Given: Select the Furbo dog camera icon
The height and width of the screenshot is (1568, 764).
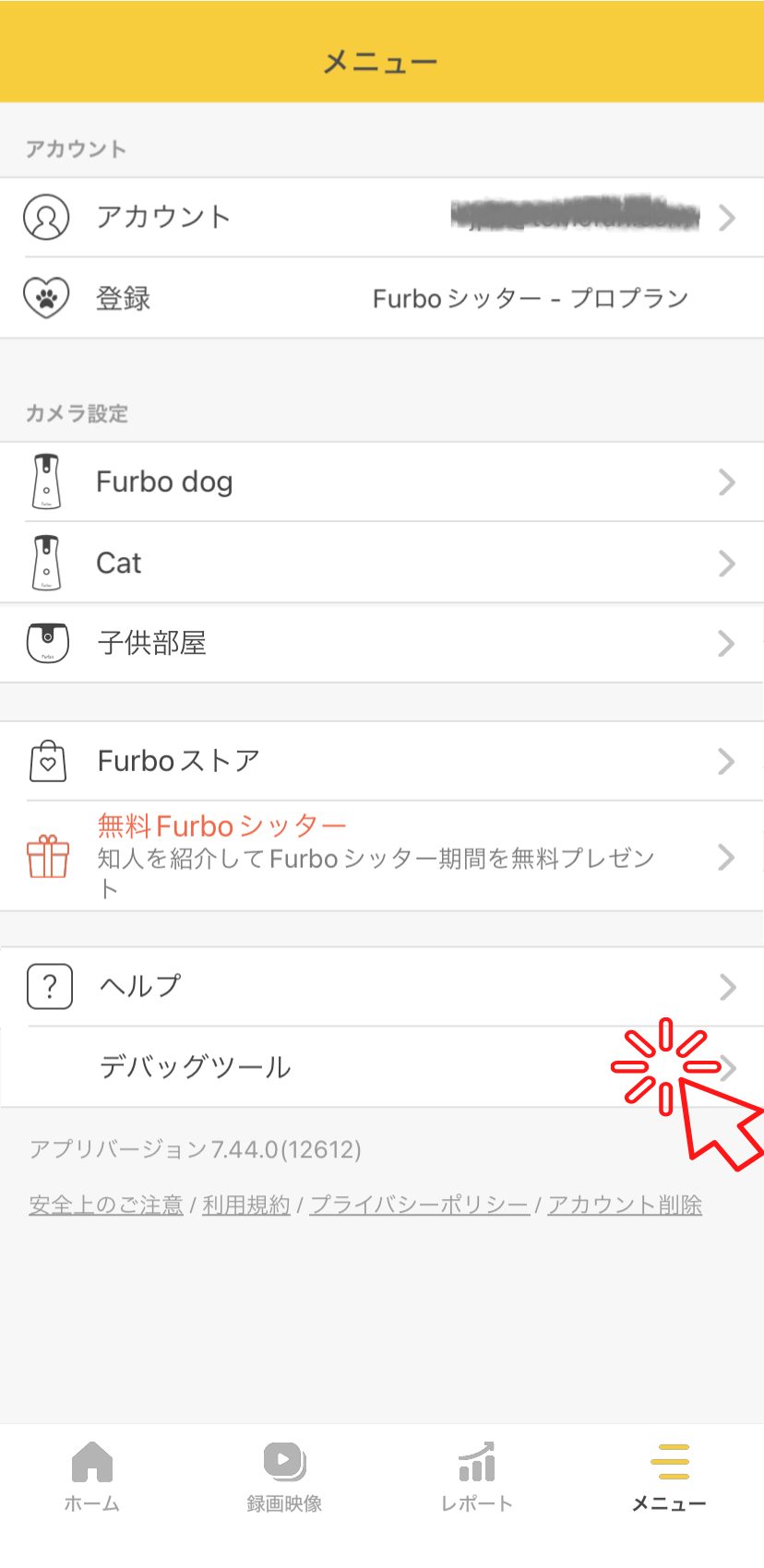Looking at the screenshot, I should (47, 482).
